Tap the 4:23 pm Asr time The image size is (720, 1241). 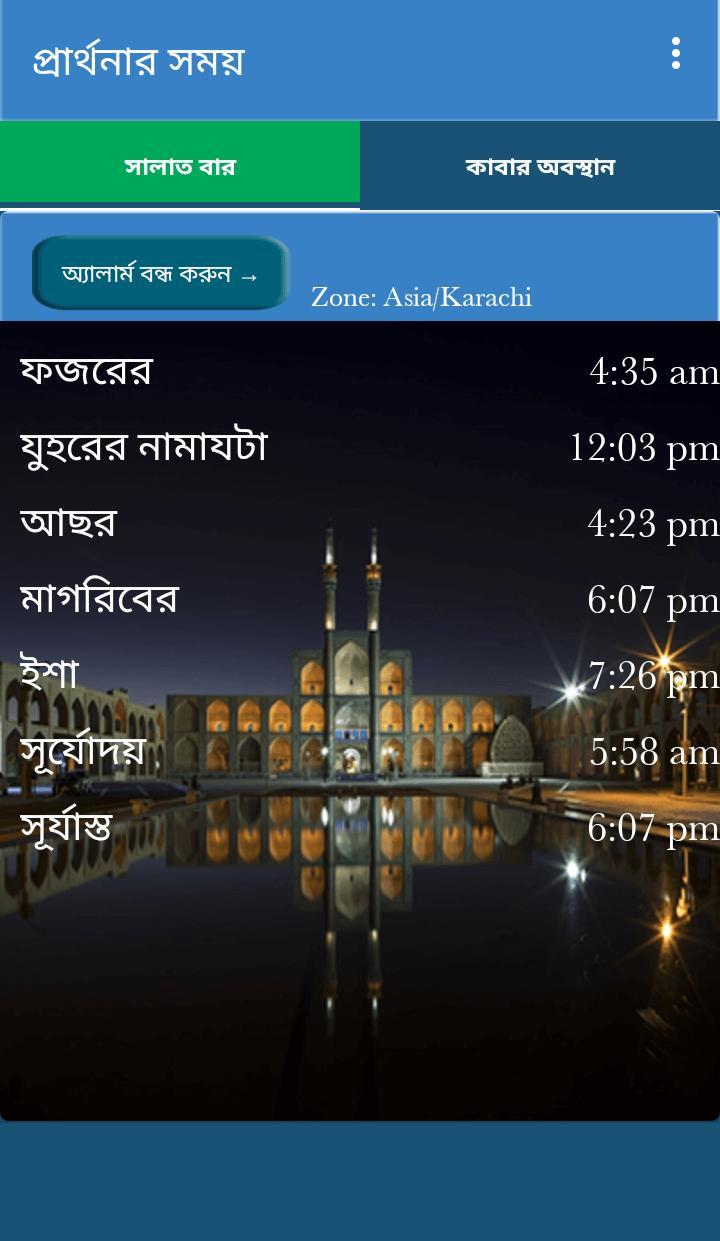(x=657, y=523)
